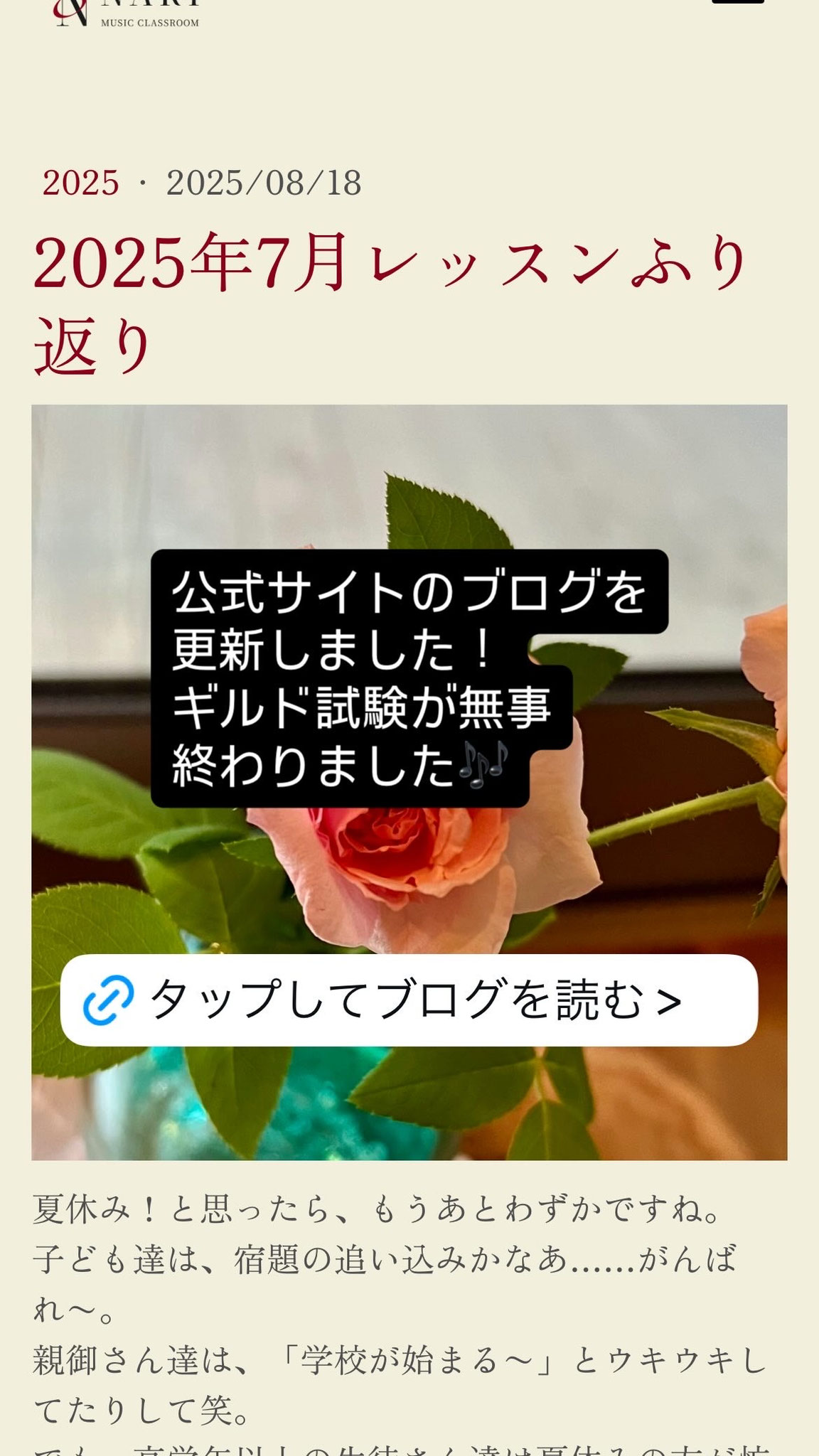
Task: Open the 2025 category link
Action: point(80,183)
